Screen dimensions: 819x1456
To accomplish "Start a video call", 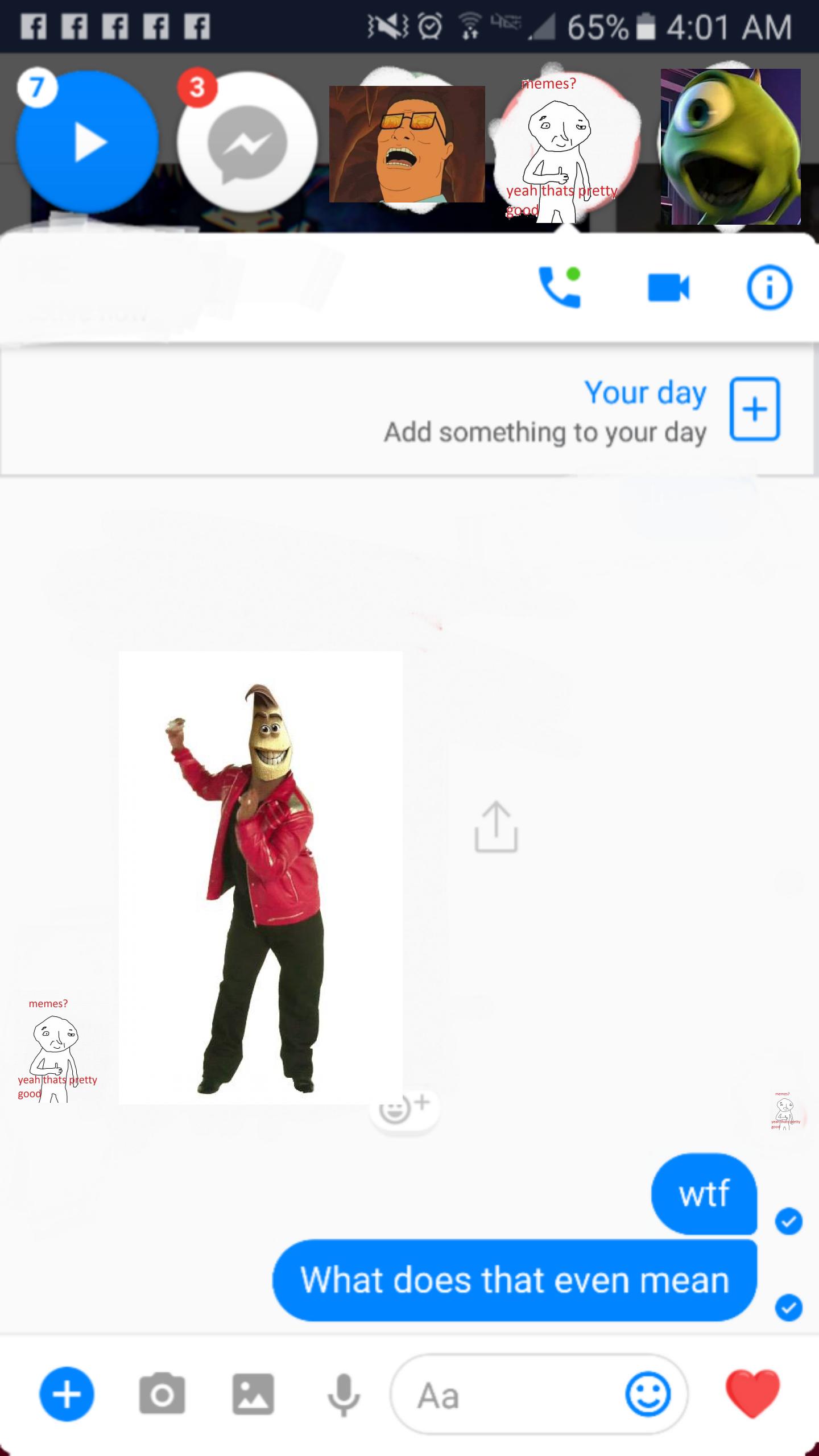I will 668,287.
